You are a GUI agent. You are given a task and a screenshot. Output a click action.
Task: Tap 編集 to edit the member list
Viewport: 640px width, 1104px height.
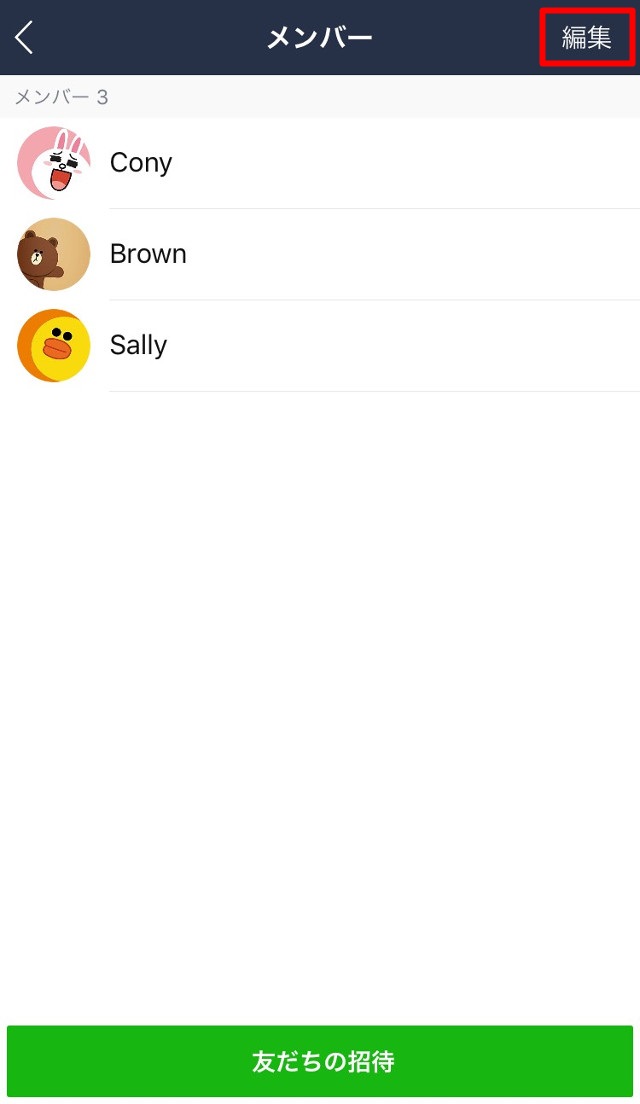(586, 37)
